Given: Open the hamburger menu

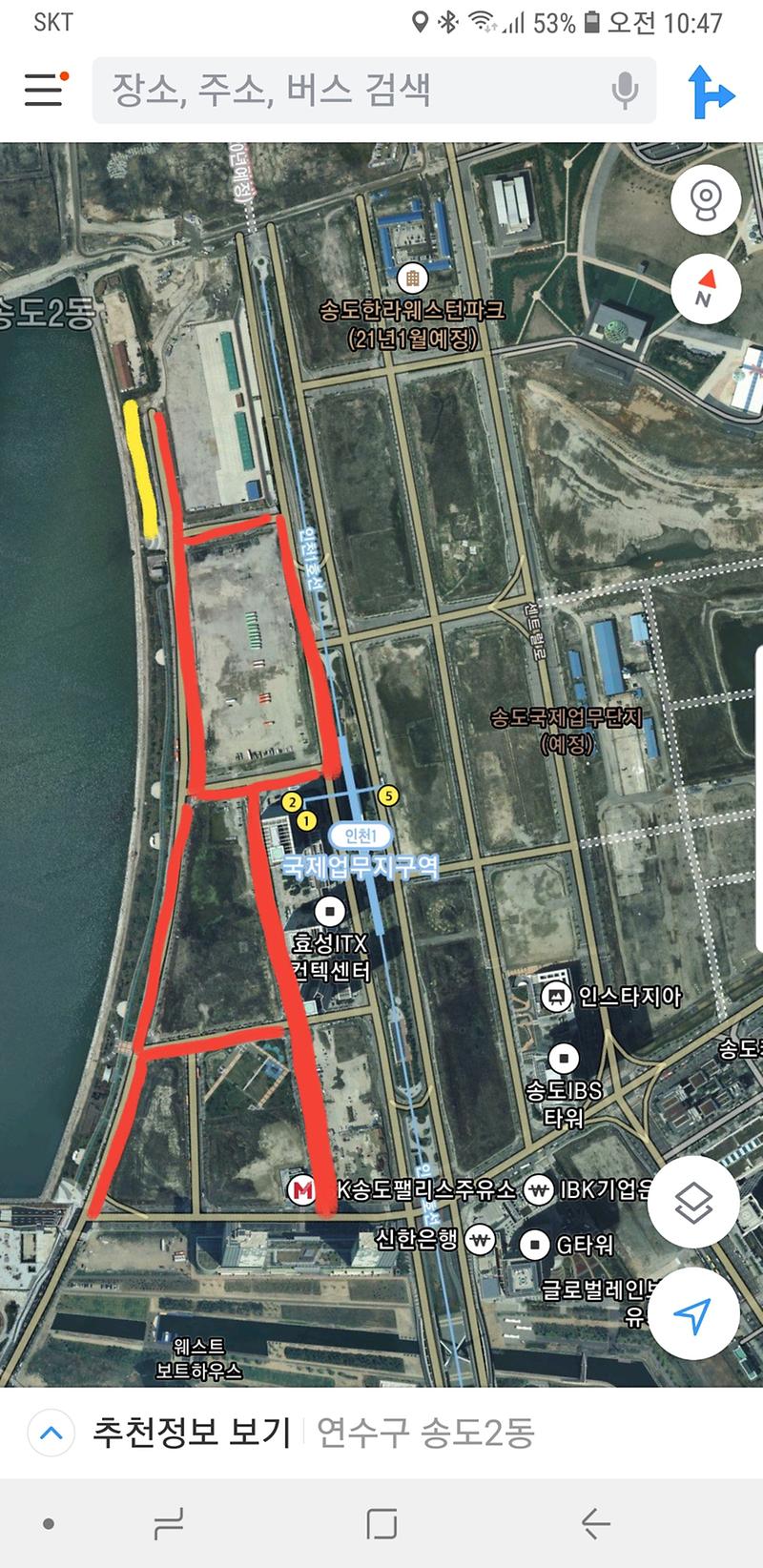Looking at the screenshot, I should tap(44, 89).
